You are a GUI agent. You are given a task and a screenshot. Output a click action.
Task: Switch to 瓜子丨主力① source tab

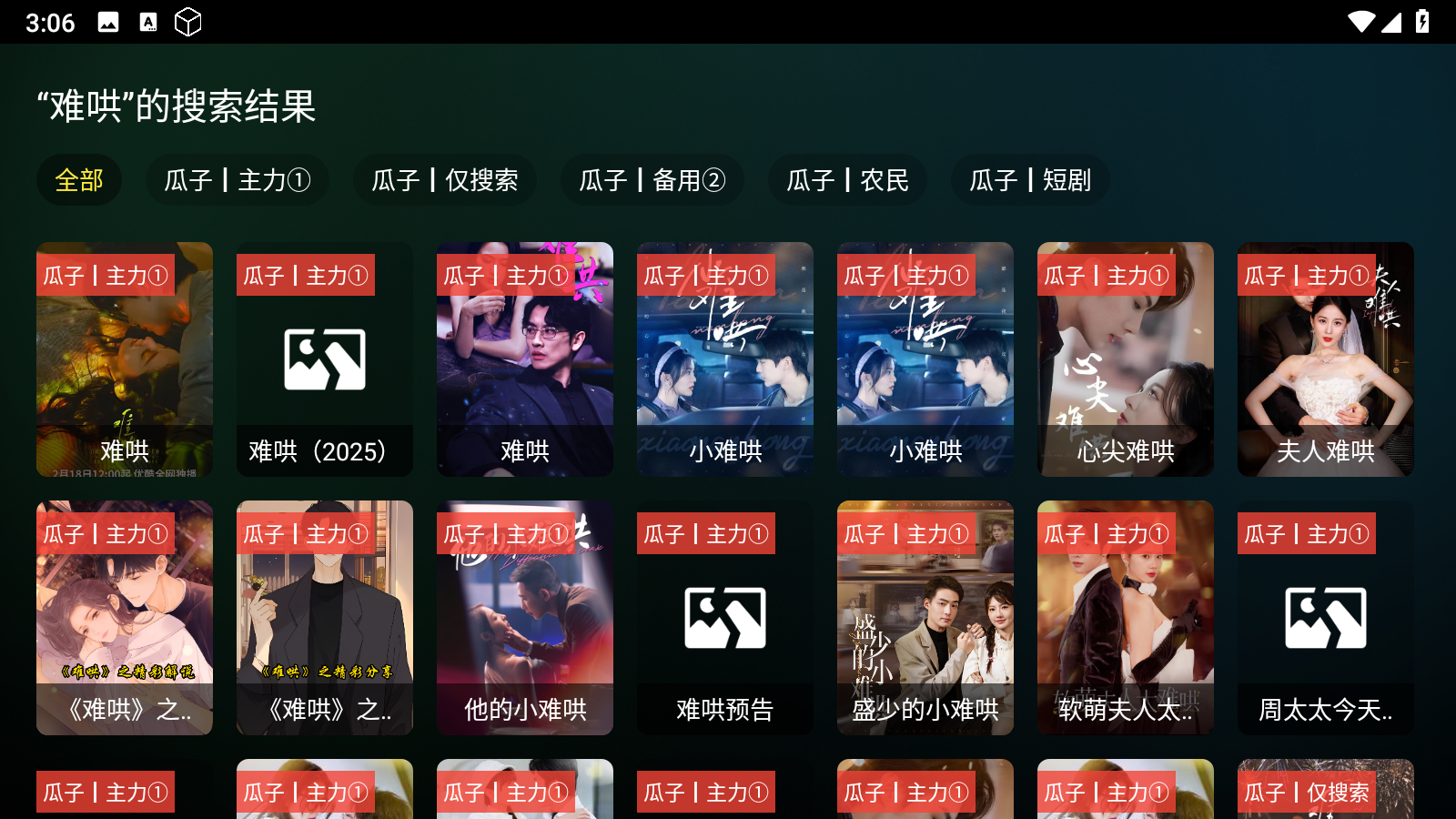click(237, 180)
